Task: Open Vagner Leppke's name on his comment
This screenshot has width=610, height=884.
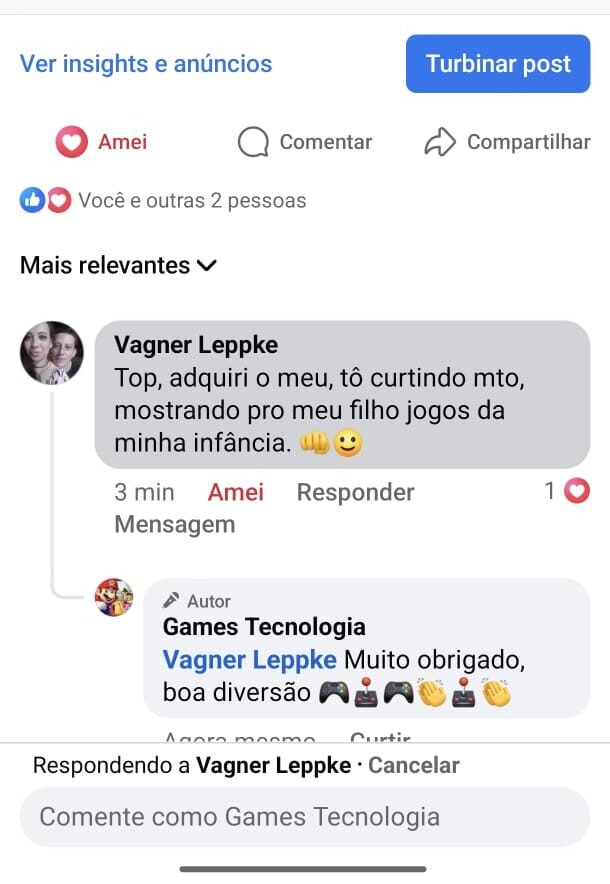Action: pos(196,345)
